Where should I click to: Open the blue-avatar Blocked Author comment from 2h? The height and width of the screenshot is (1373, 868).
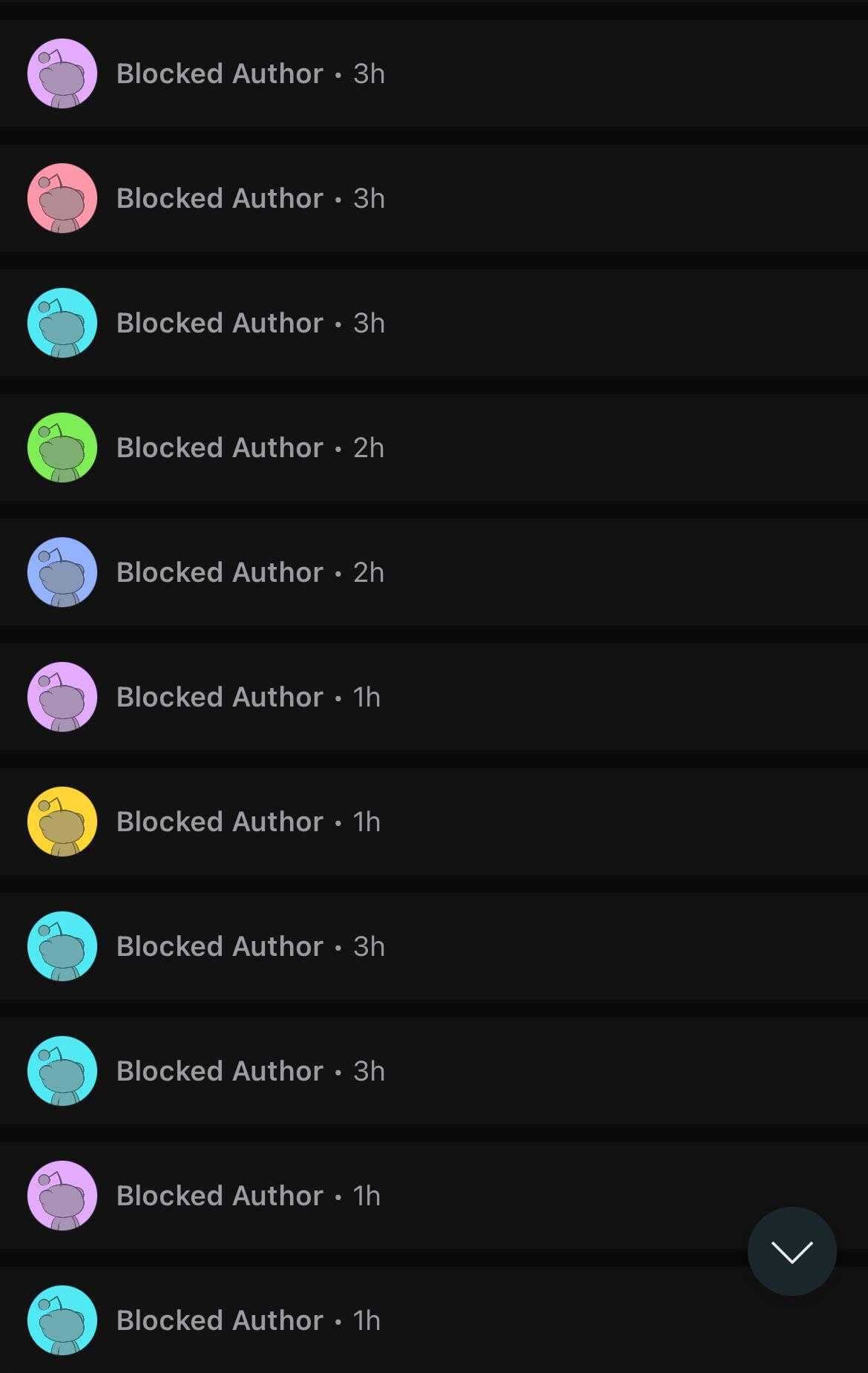tap(250, 572)
